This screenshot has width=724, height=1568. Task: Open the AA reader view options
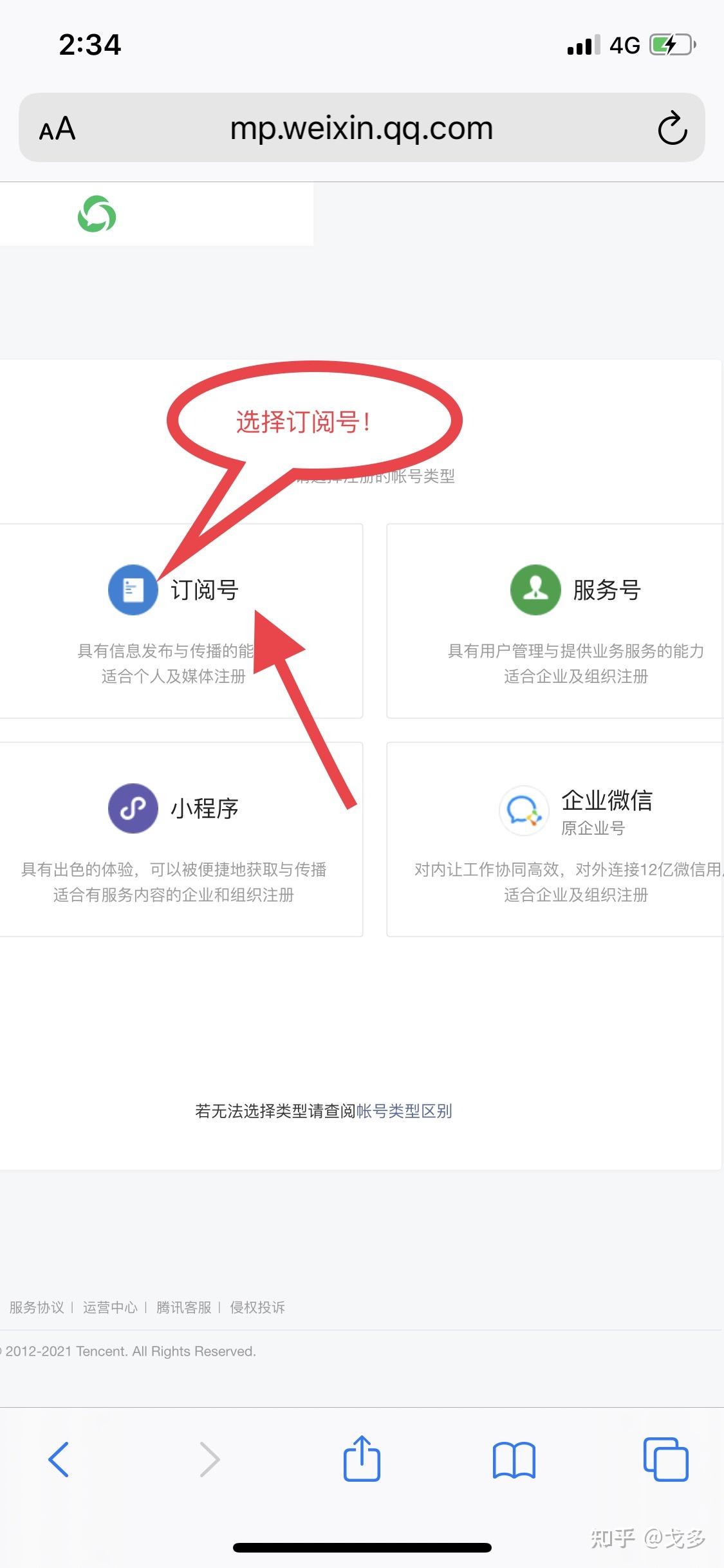tap(57, 129)
